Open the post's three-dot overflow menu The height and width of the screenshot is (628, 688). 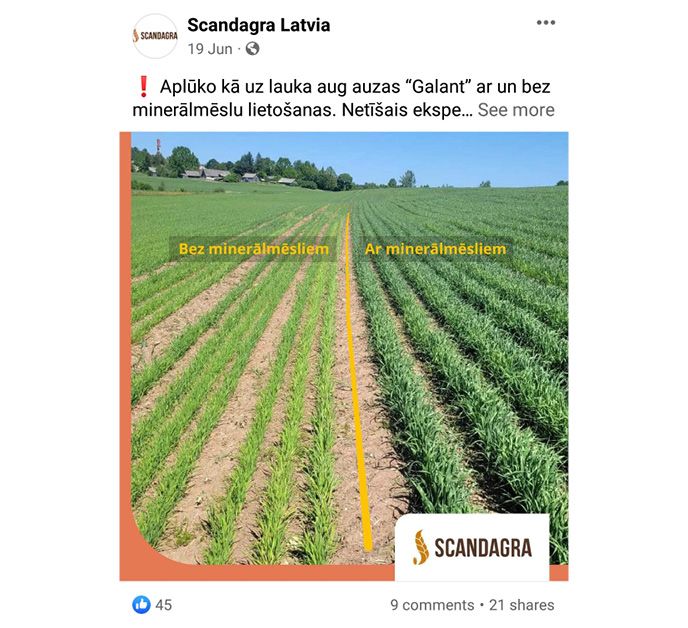[x=545, y=23]
